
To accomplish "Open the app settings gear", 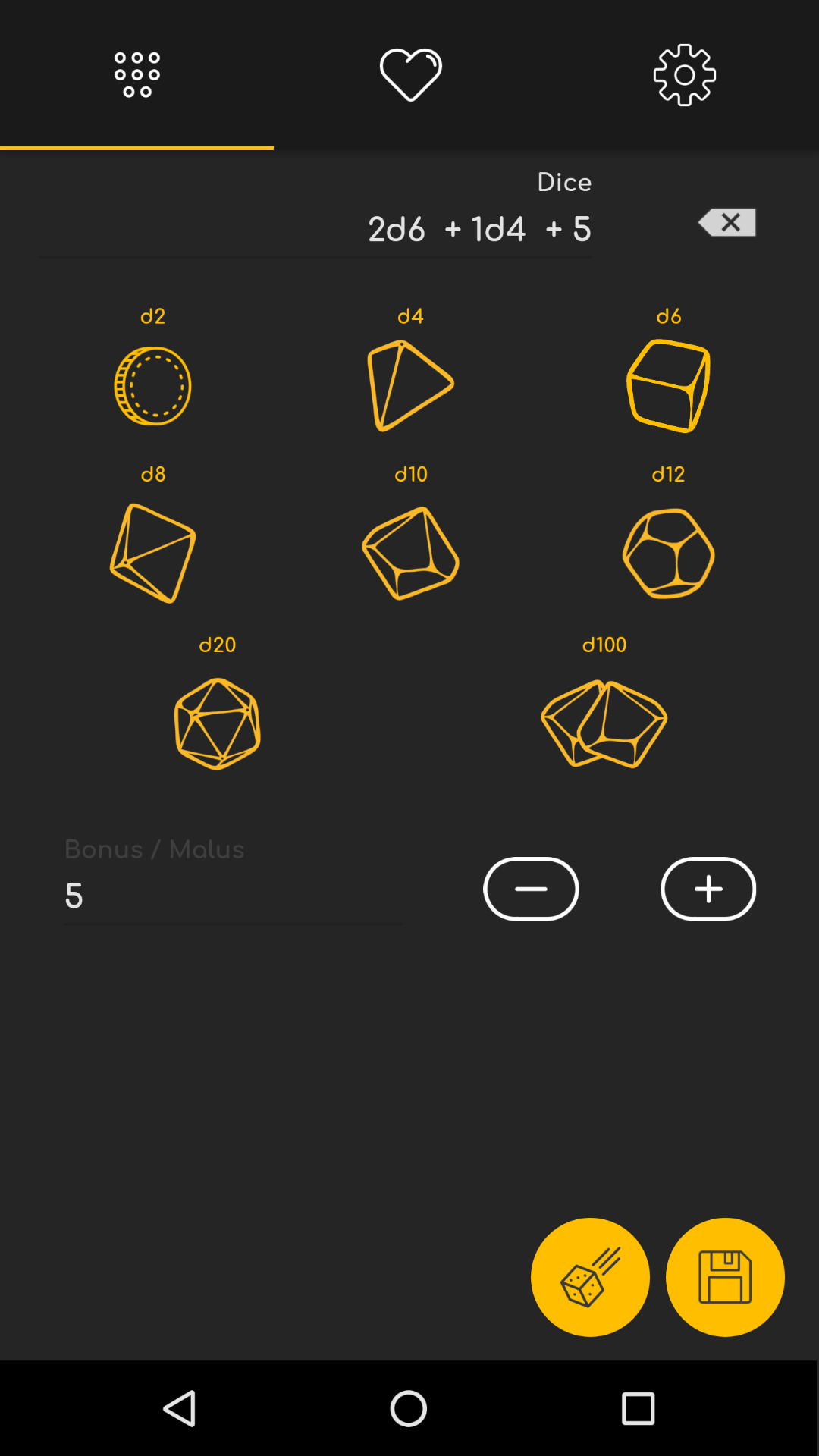I will click(x=683, y=74).
